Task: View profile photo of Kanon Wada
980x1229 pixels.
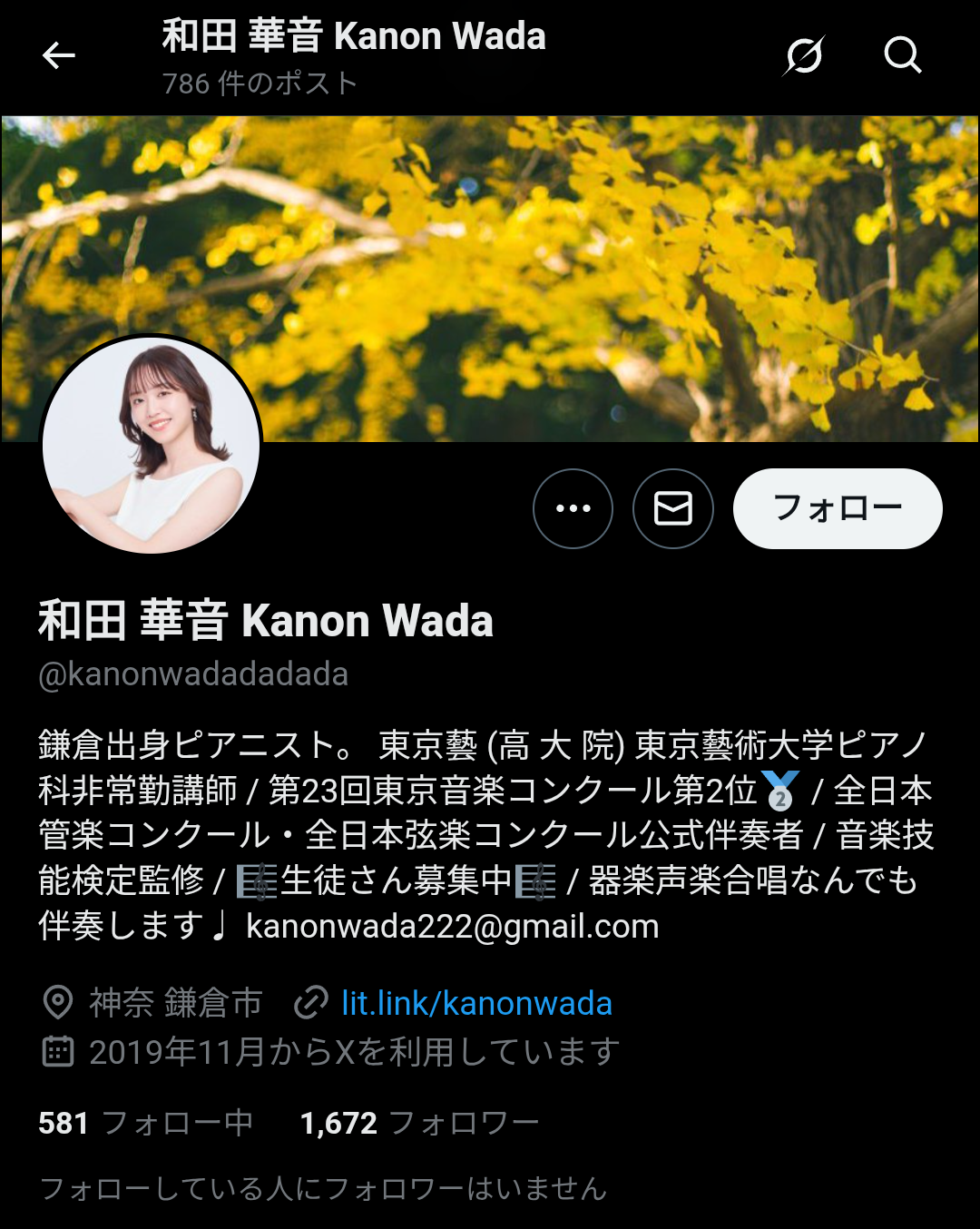Action: coord(152,445)
